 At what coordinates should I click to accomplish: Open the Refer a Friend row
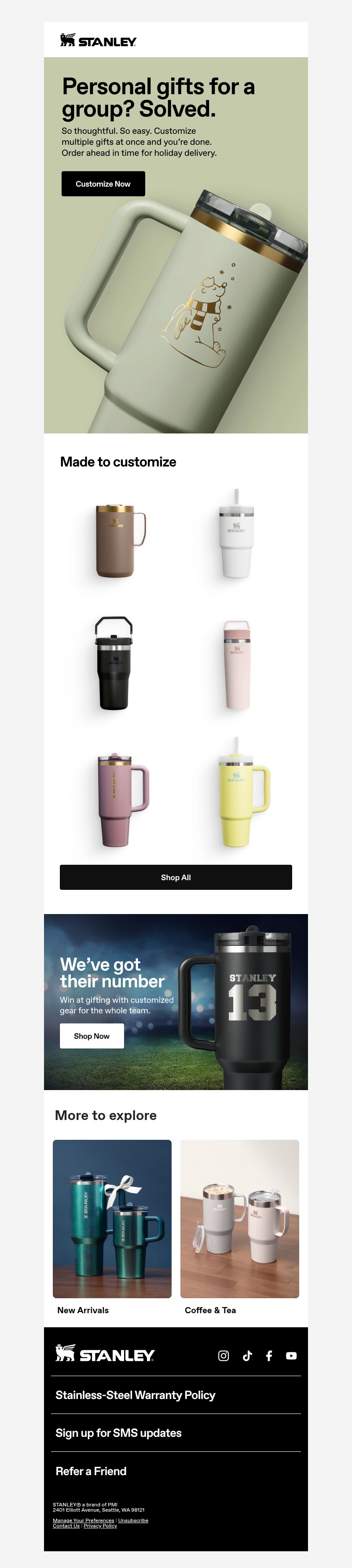click(92, 1471)
